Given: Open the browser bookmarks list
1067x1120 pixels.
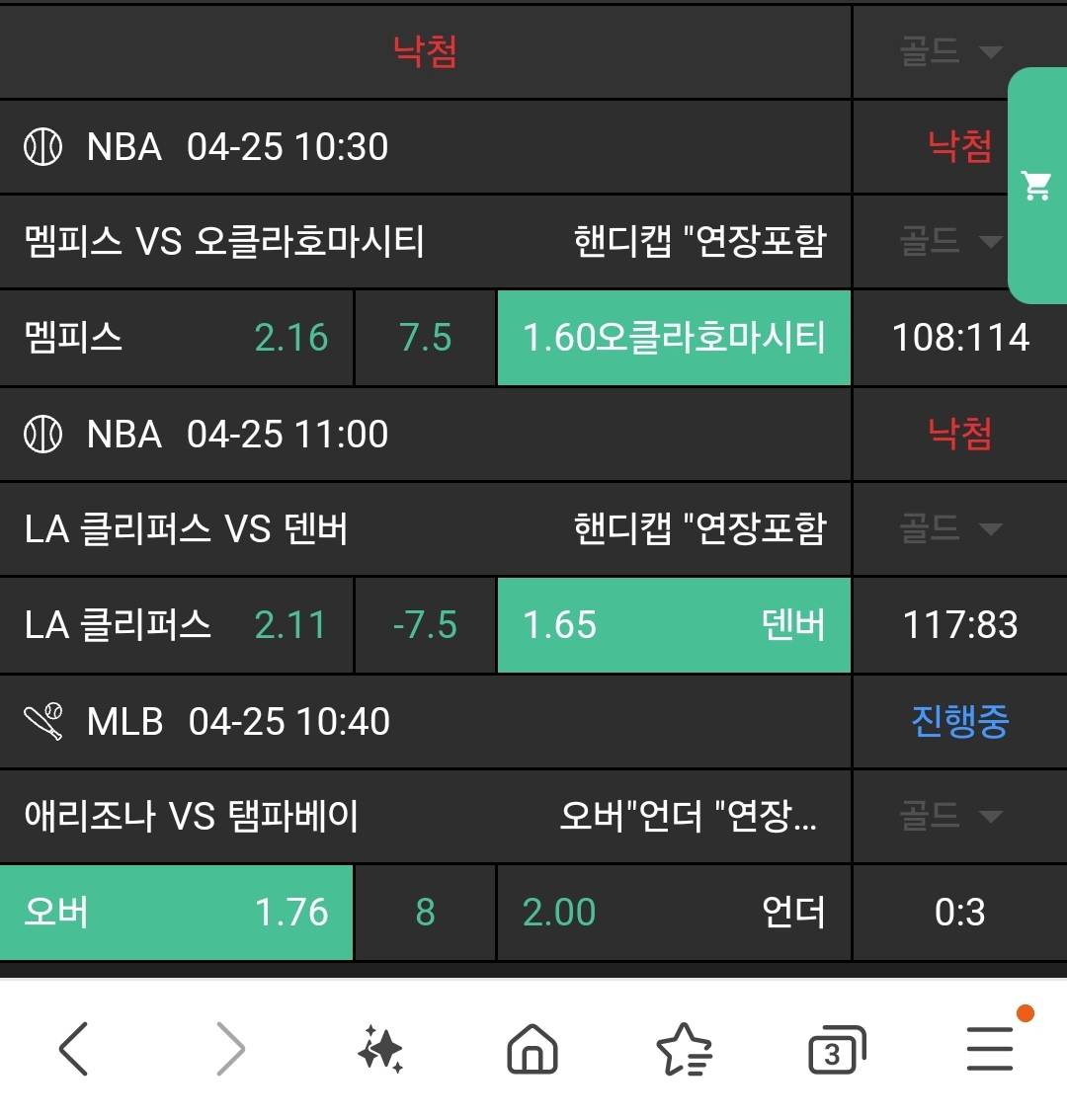Looking at the screenshot, I should (684, 1049).
